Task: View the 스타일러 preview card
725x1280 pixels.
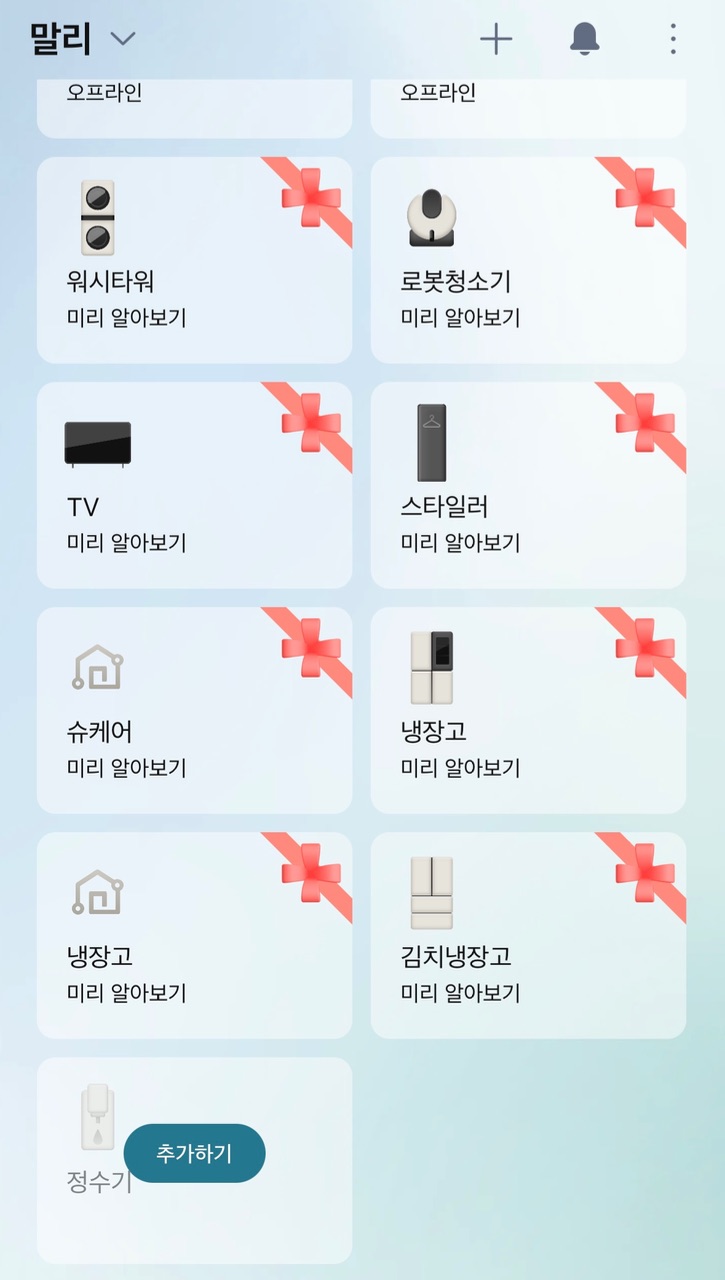Action: 529,485
